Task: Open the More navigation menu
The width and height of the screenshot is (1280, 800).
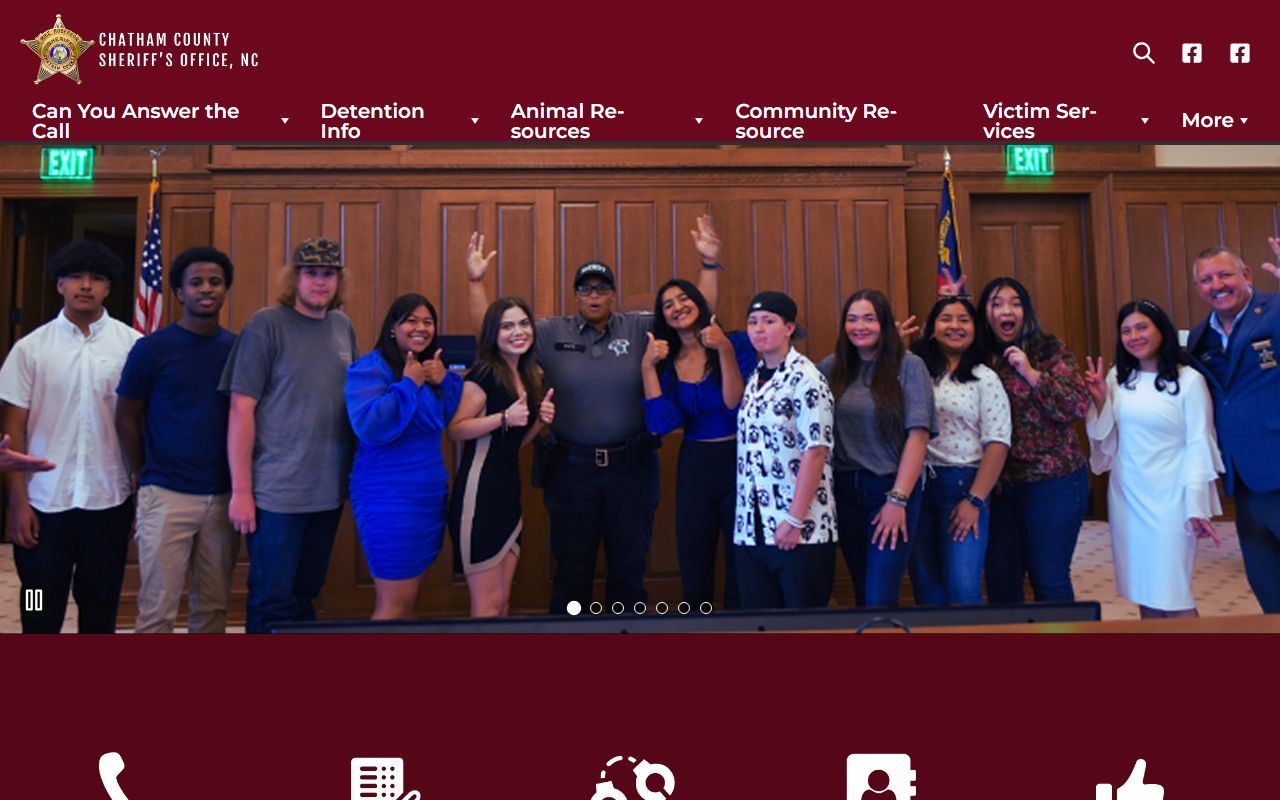Action: click(1215, 121)
